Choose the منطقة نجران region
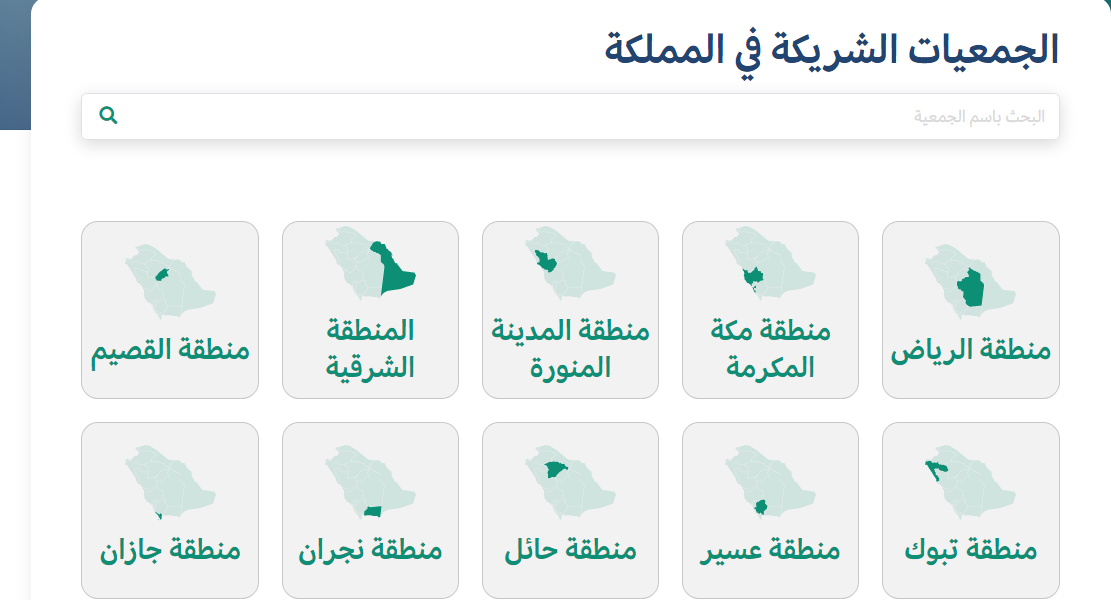The image size is (1111, 600). pyautogui.click(x=370, y=510)
